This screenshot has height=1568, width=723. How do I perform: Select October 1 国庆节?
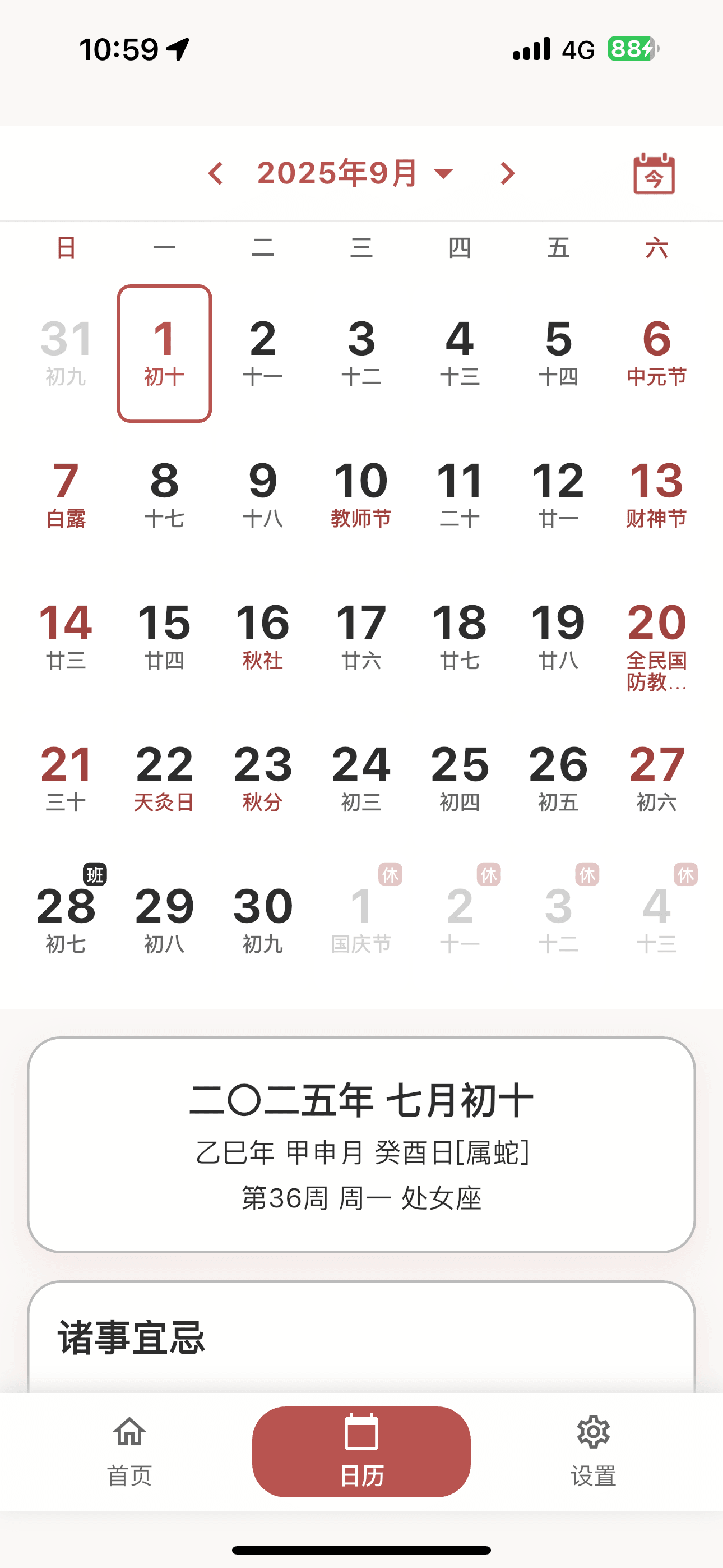361,919
